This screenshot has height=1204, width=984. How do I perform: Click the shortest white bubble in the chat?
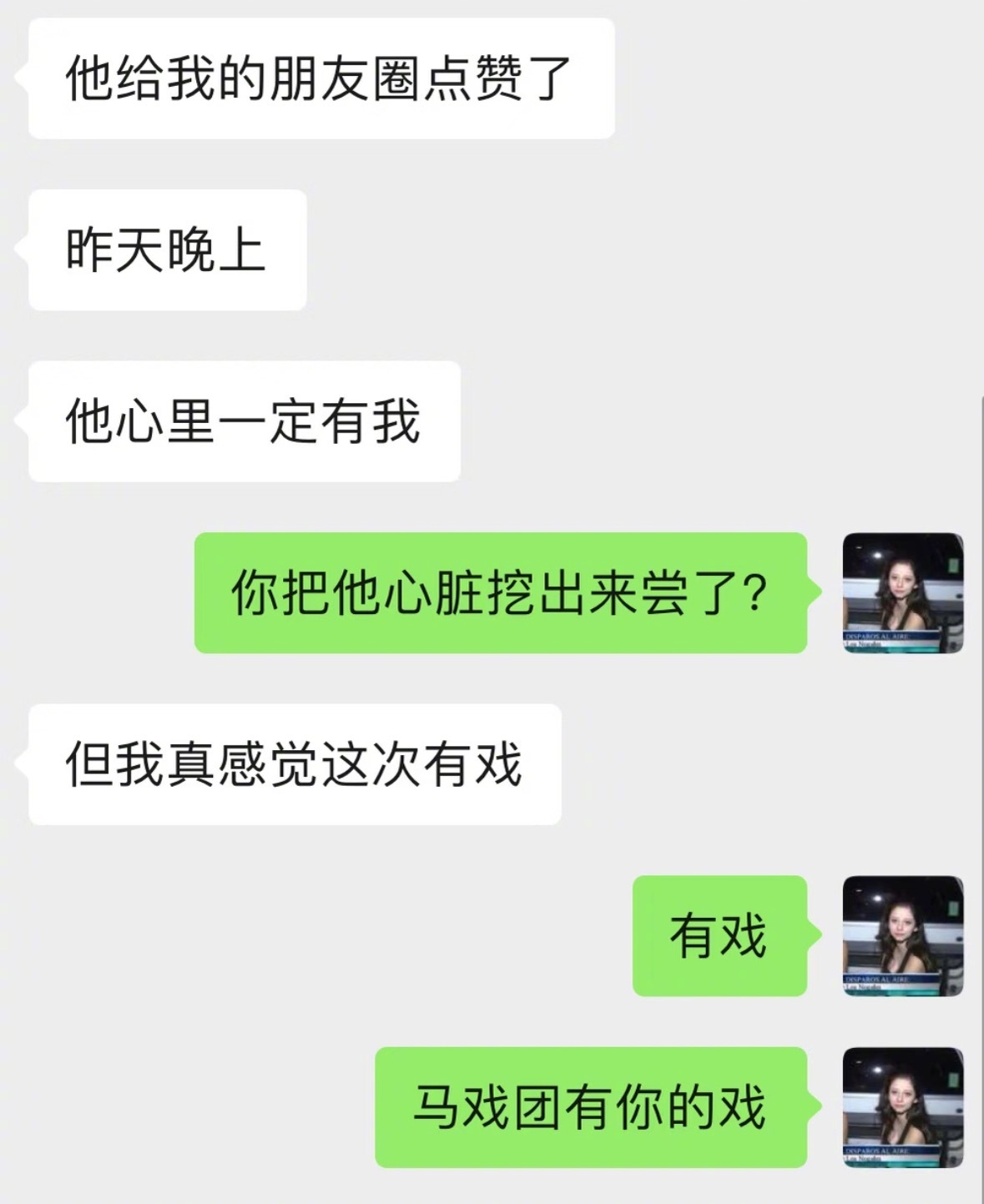(x=167, y=246)
